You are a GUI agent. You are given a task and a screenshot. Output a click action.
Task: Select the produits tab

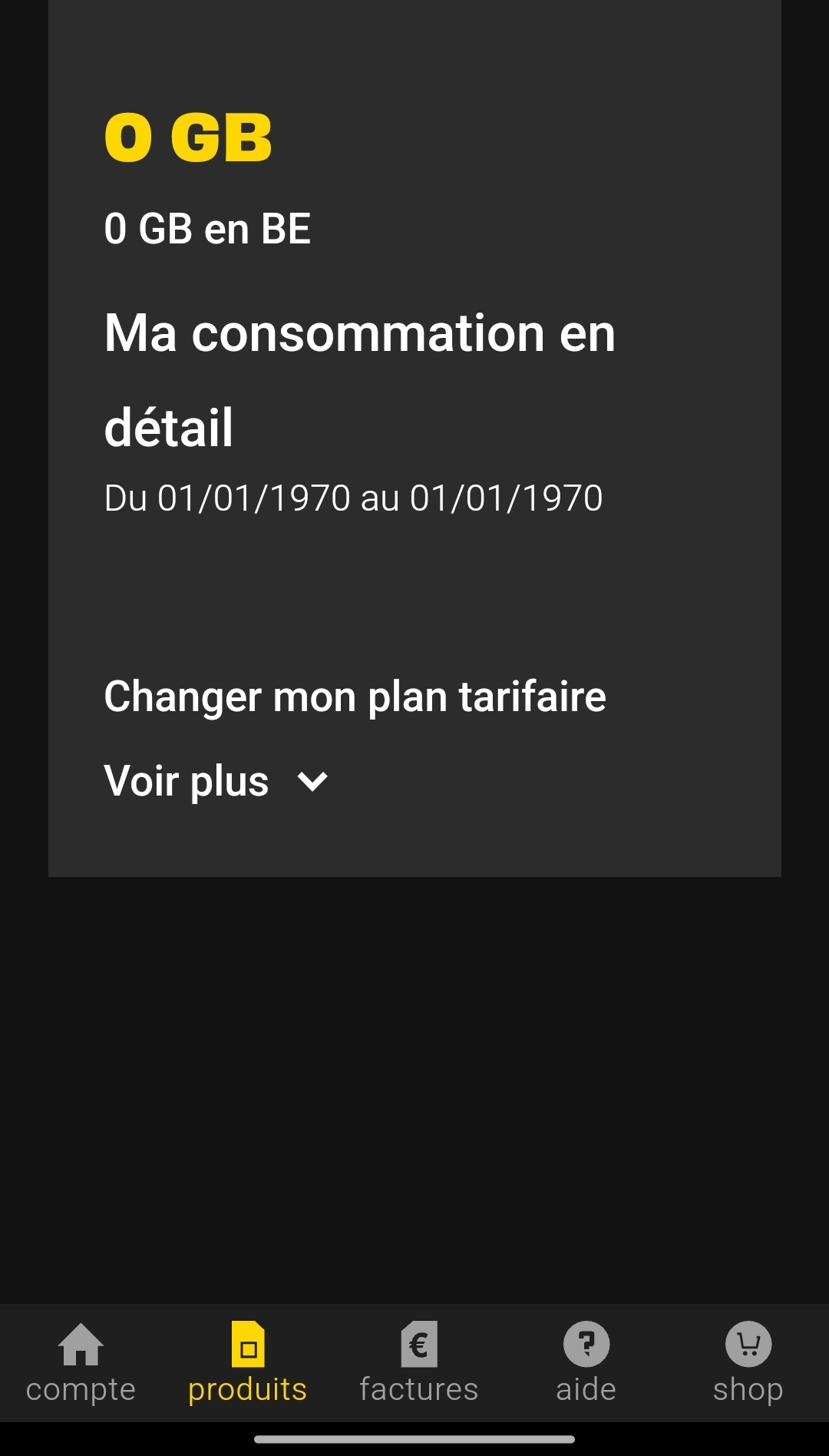[247, 1362]
